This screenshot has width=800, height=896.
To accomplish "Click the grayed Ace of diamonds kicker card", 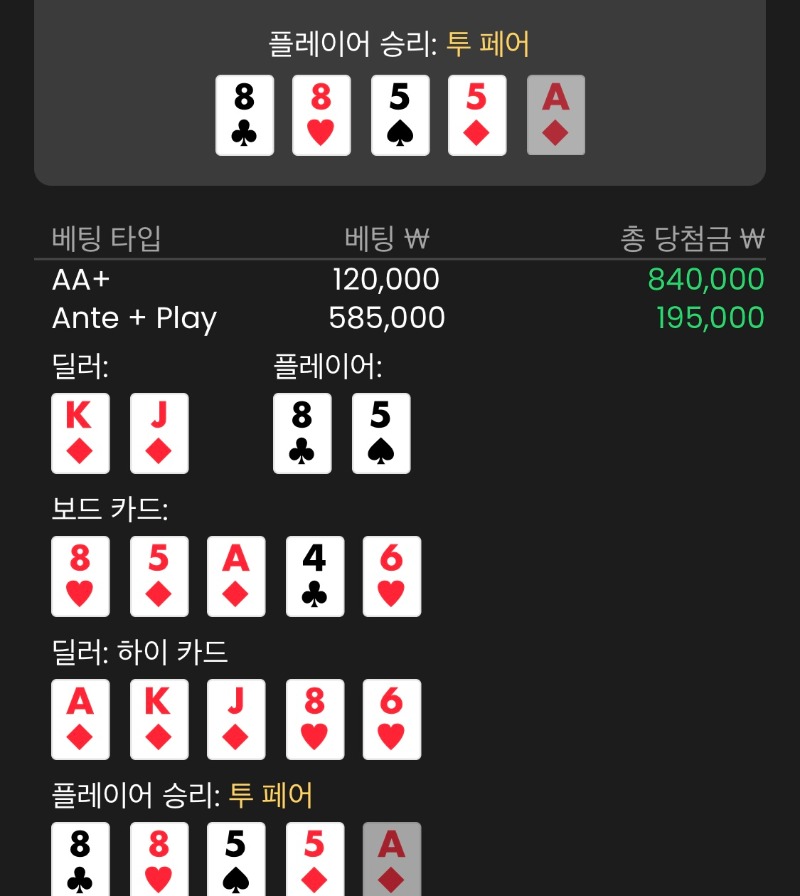I will (555, 114).
